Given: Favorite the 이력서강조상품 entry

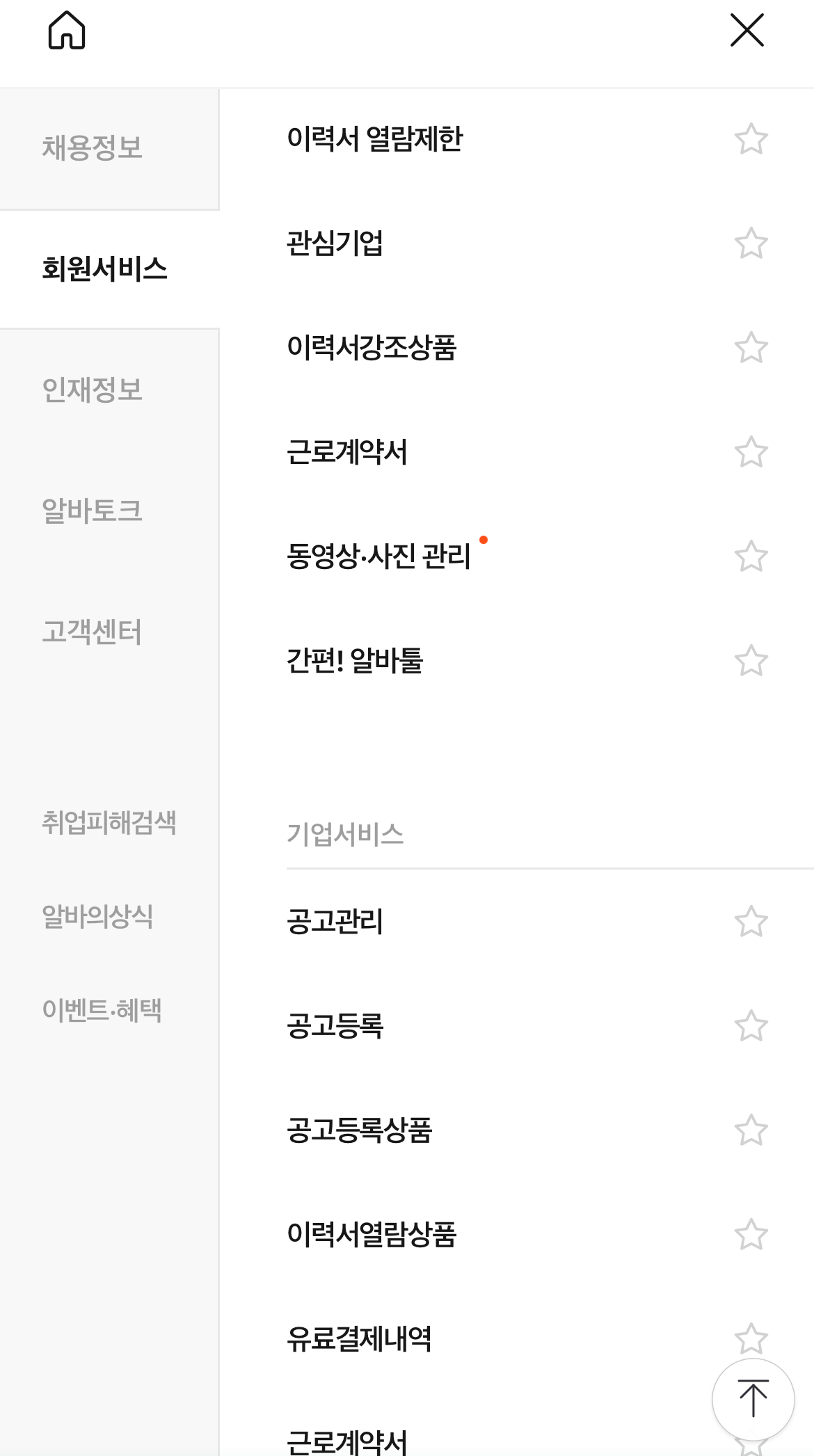Looking at the screenshot, I should (x=751, y=347).
